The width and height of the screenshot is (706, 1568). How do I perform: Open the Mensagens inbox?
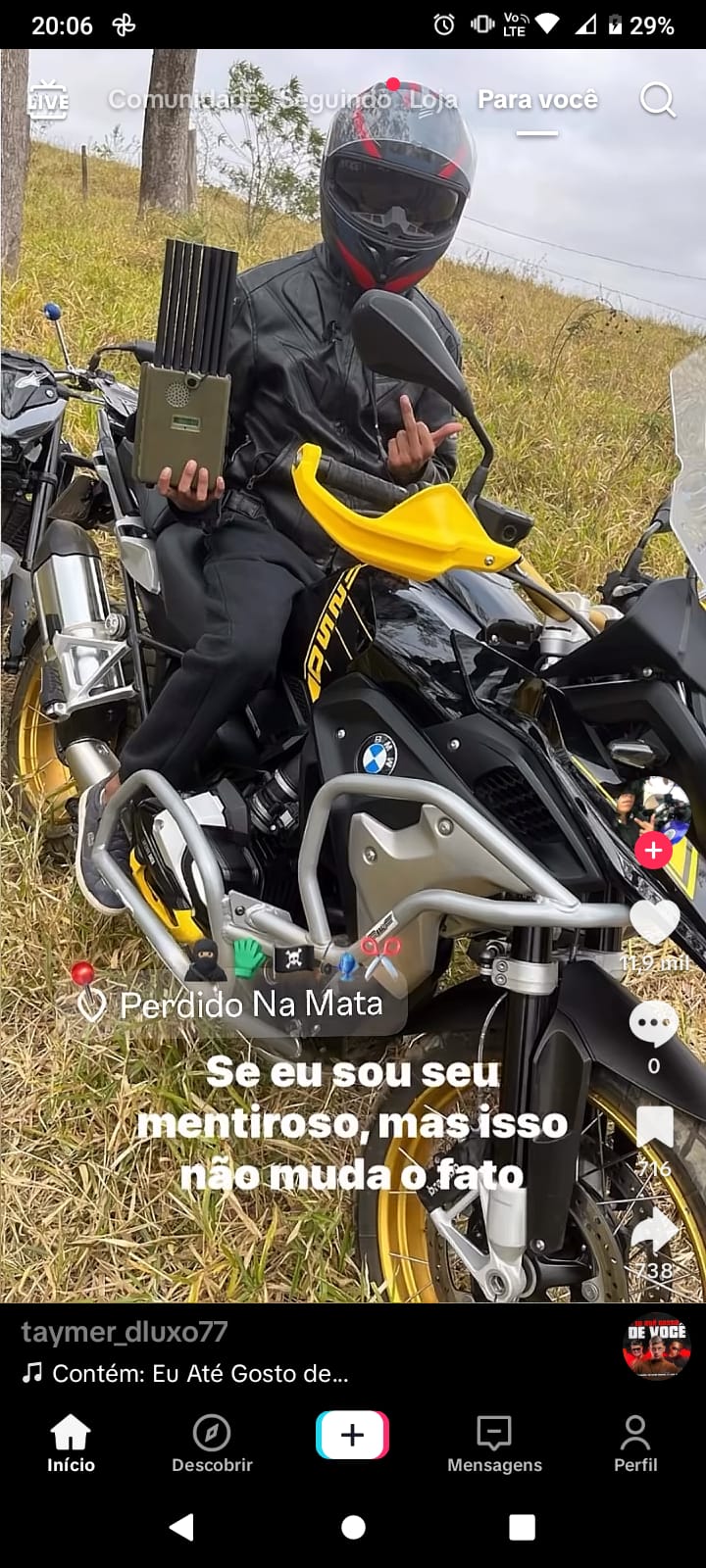[494, 1444]
